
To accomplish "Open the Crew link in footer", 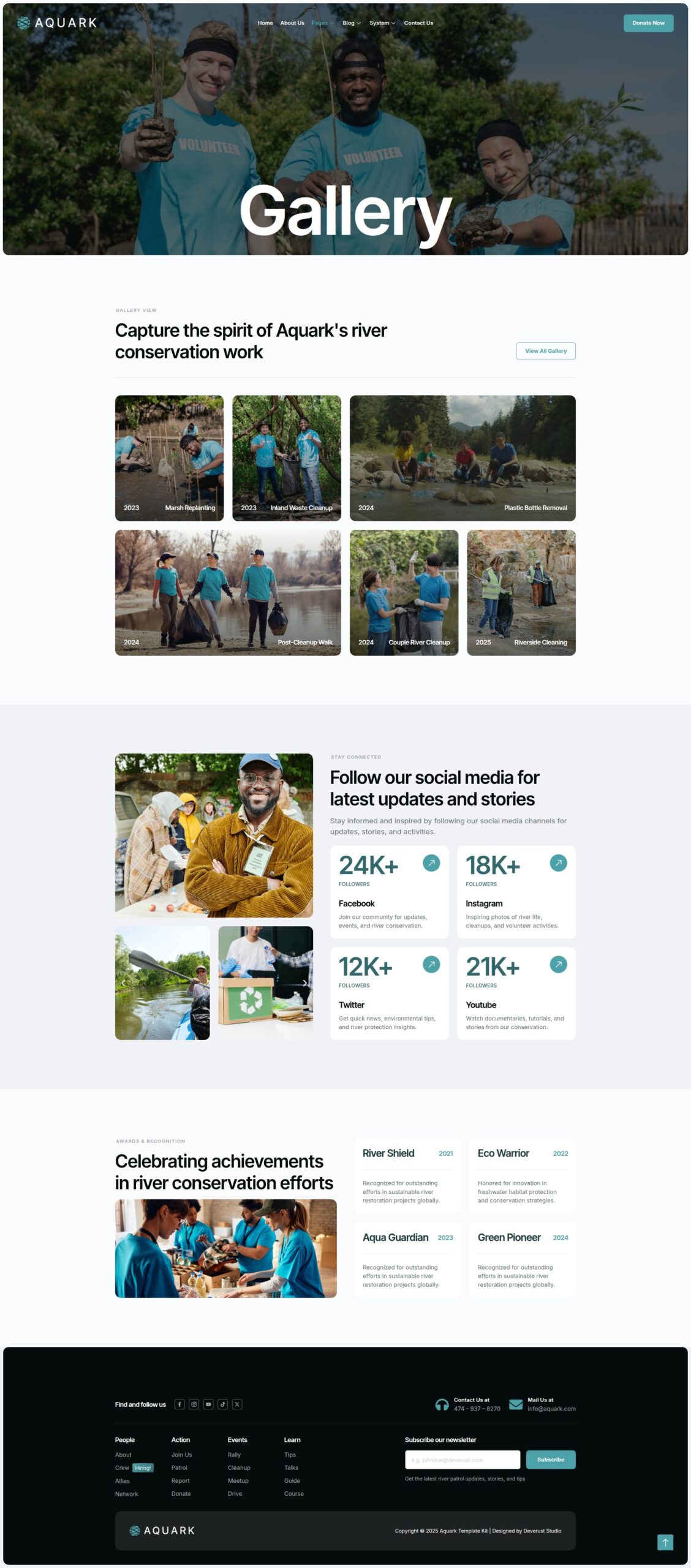I will (x=122, y=1468).
